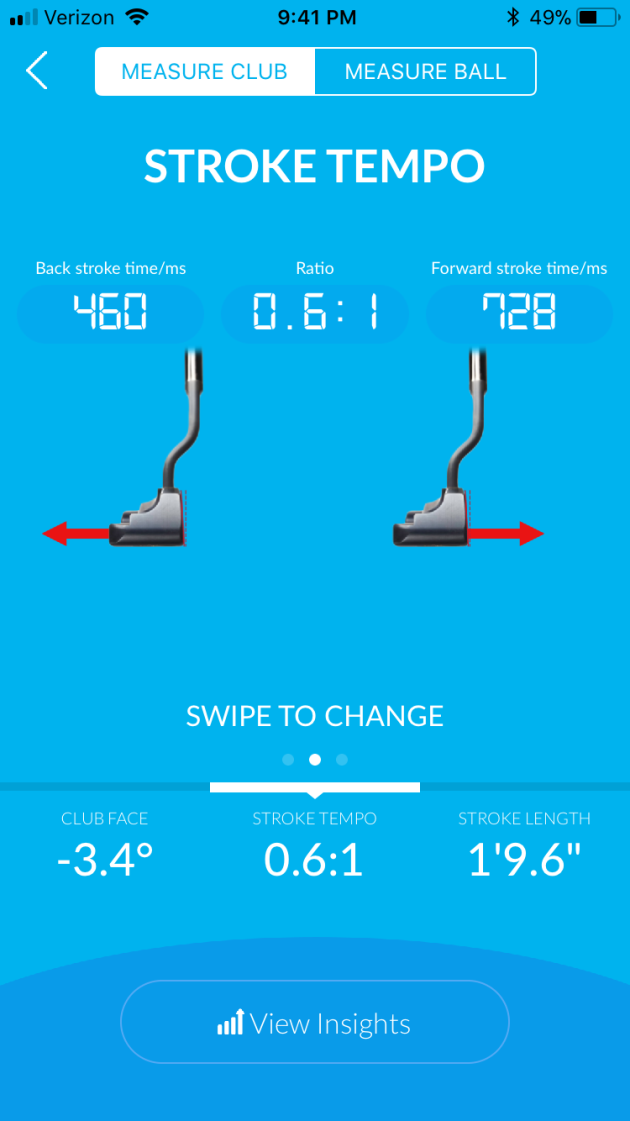This screenshot has height=1121, width=630.
Task: Go back using the arrow icon
Action: pos(37,72)
